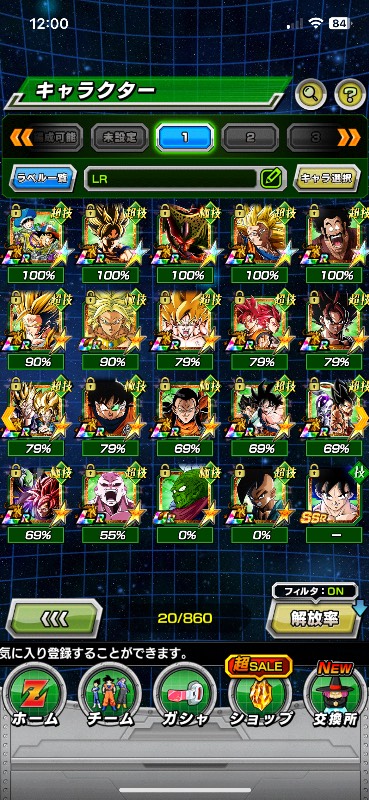369x800 pixels.
Task: Switch to label tab 1
Action: coord(185,137)
